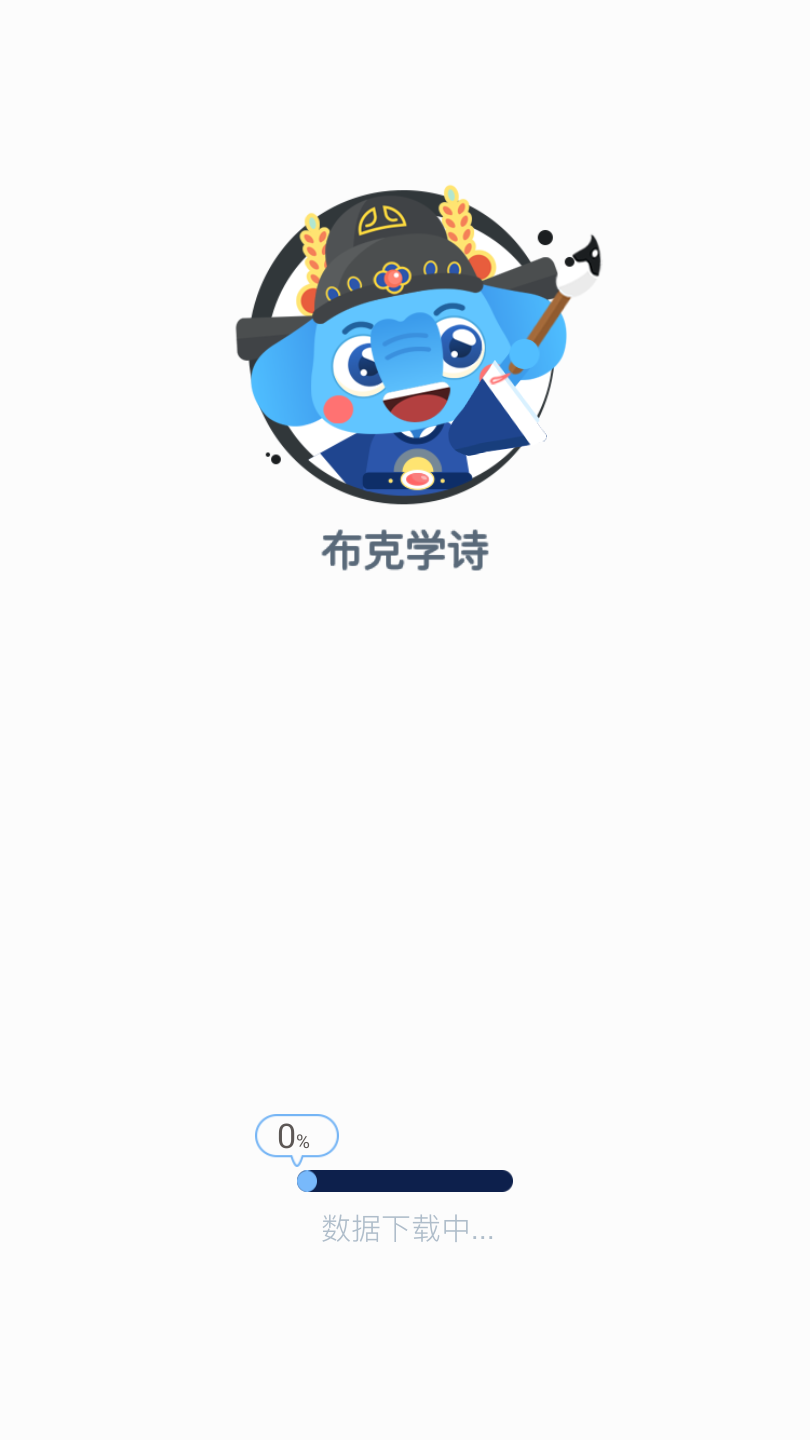Image resolution: width=810 pixels, height=1440 pixels.
Task: Select the app title 布克学诗
Action: pyautogui.click(x=405, y=551)
